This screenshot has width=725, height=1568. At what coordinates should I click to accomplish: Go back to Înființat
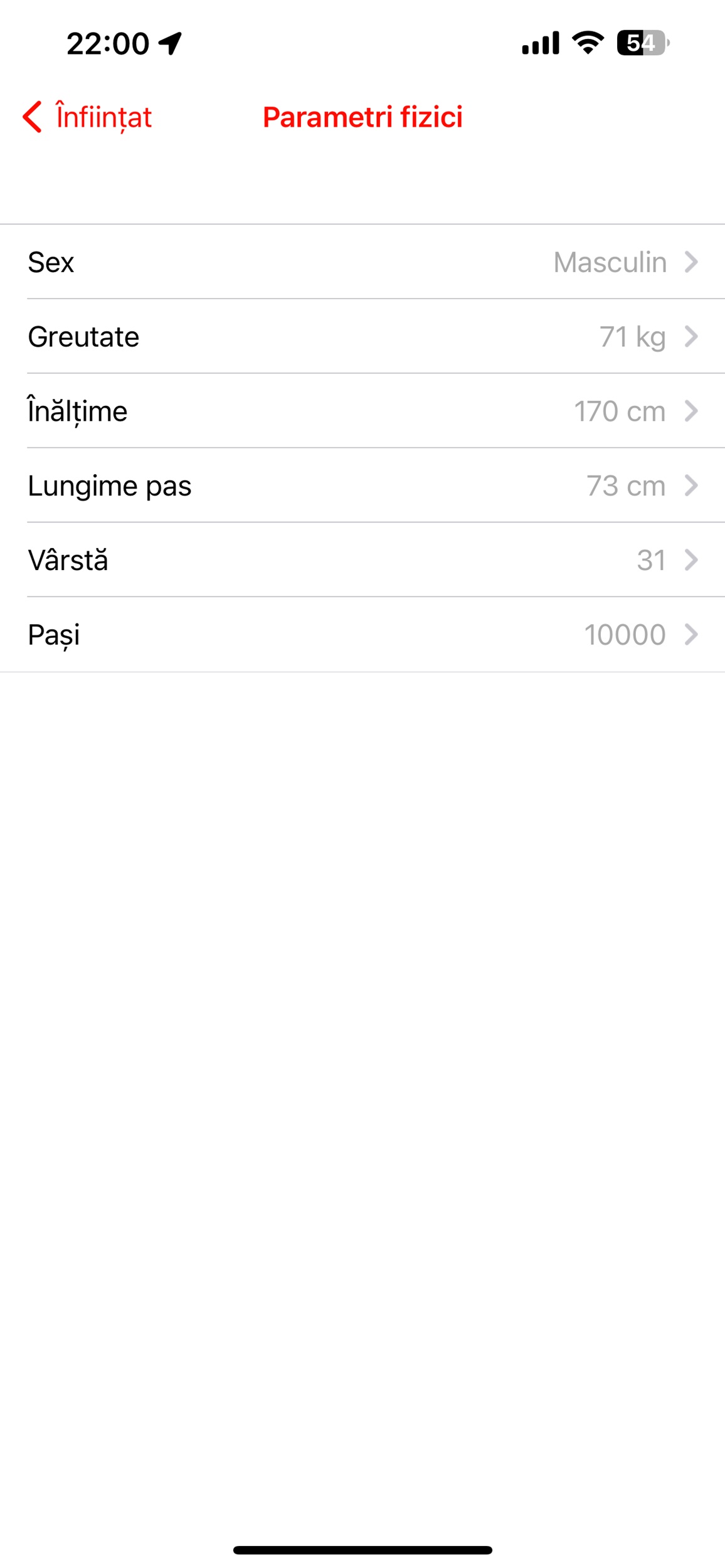click(x=87, y=117)
